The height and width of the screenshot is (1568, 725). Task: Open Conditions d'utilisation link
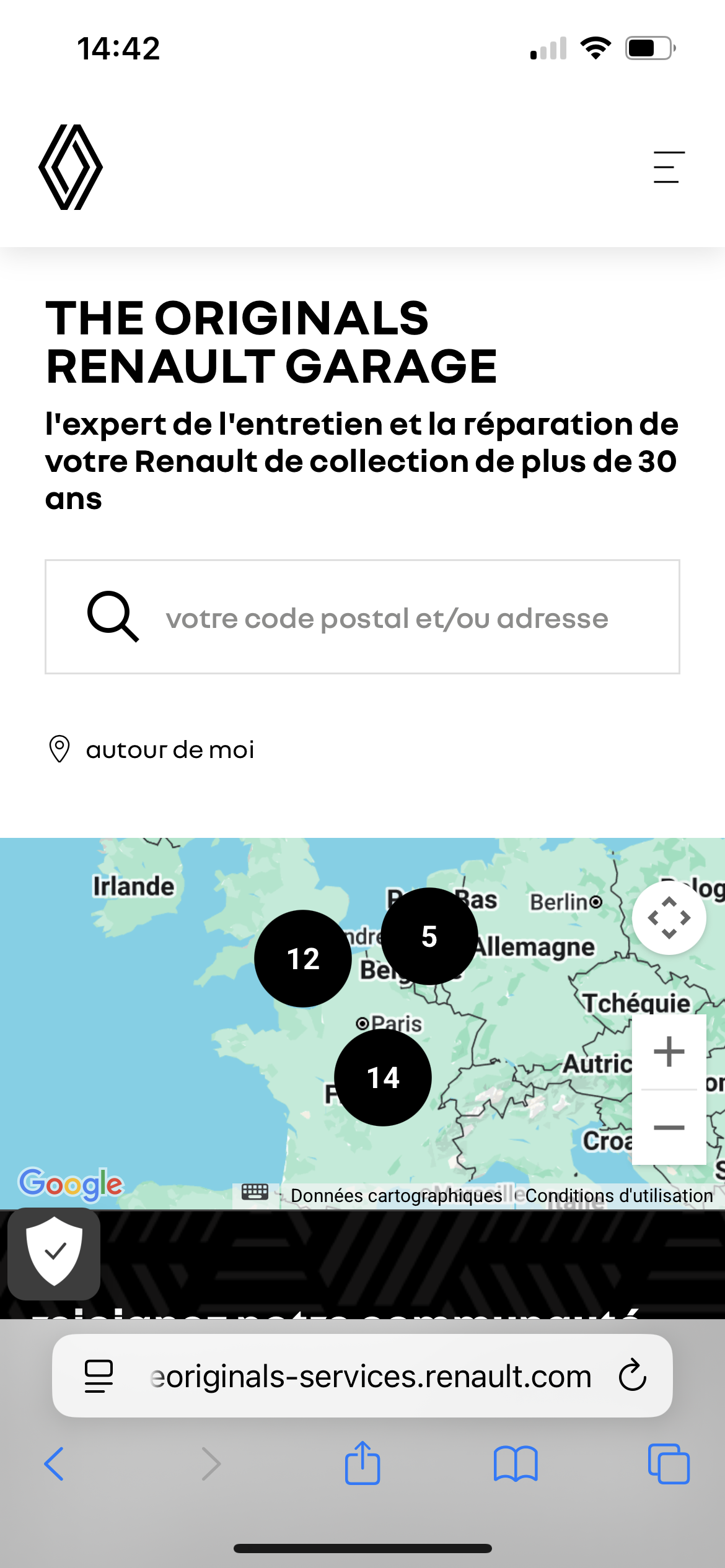tap(619, 1195)
